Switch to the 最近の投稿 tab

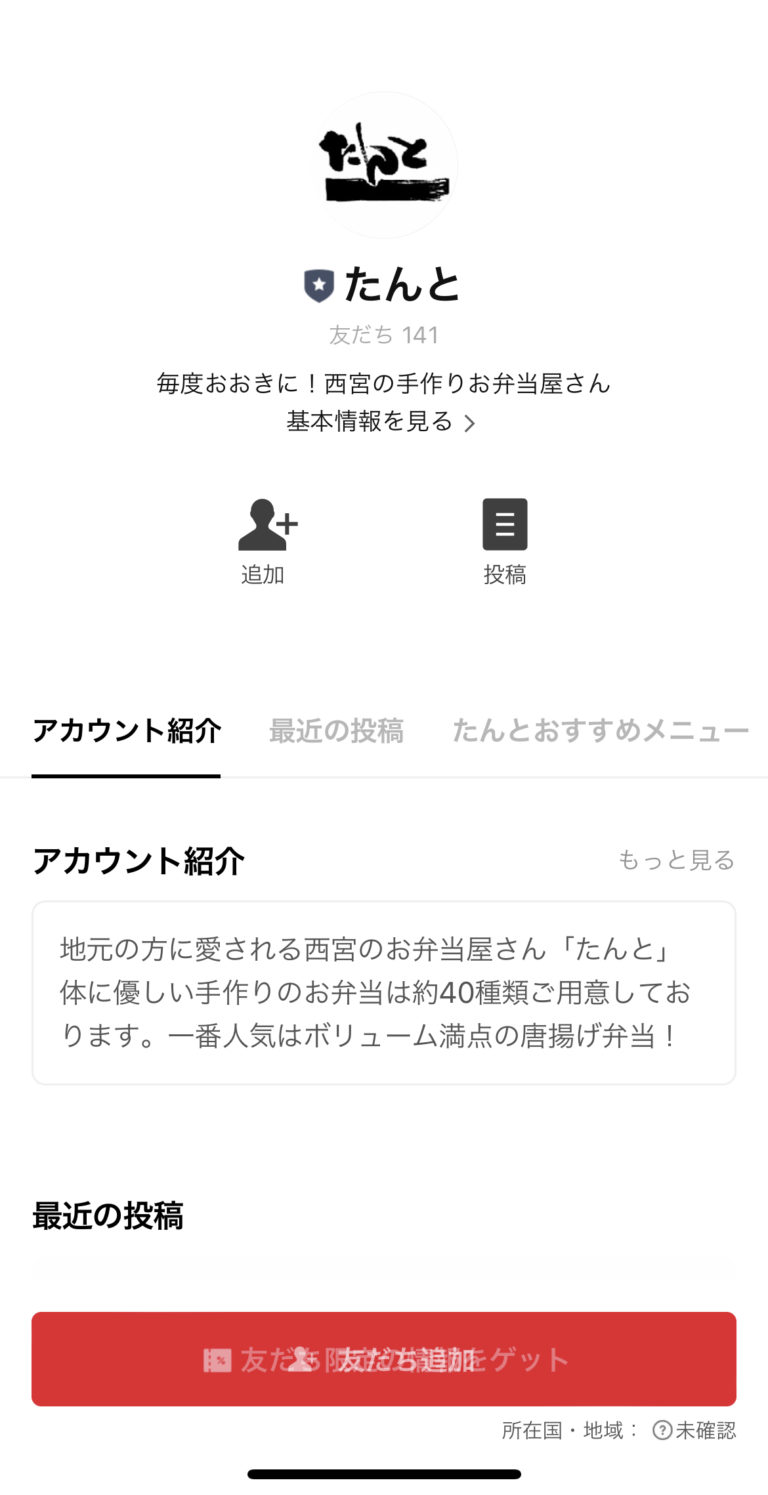[335, 731]
